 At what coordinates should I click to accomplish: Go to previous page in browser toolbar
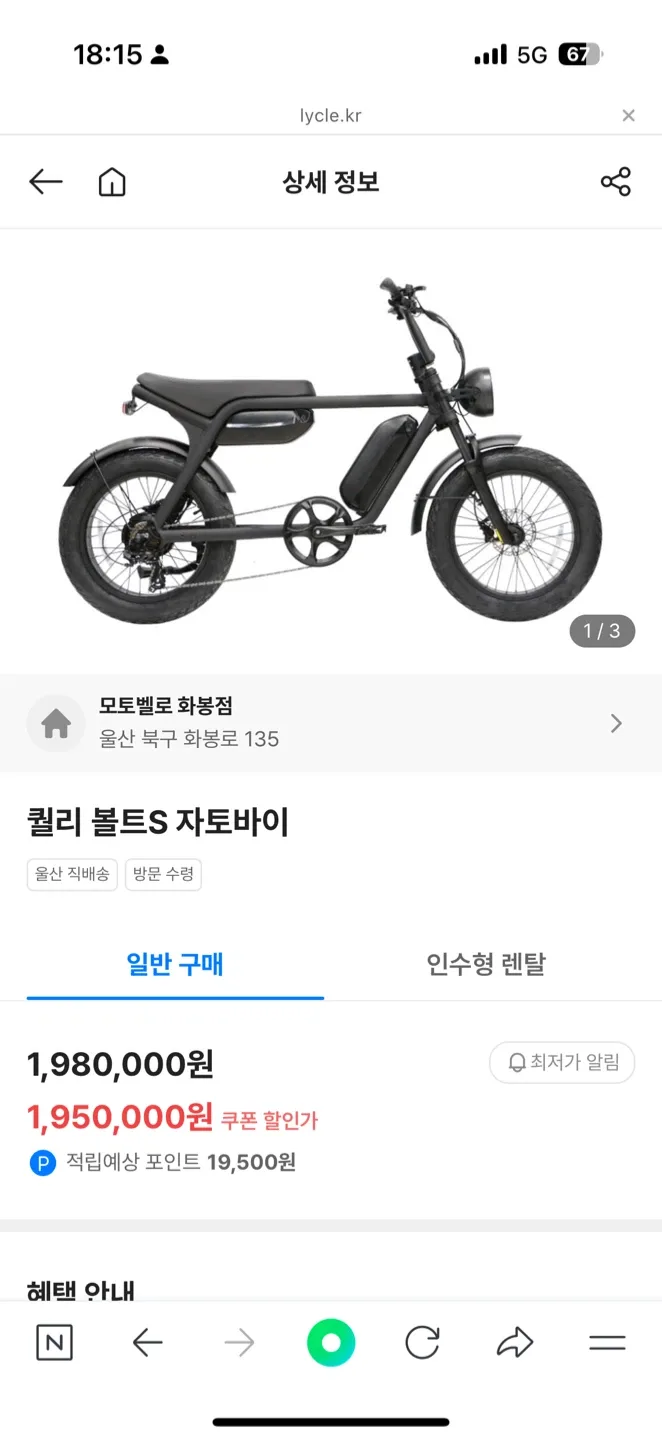[147, 1343]
